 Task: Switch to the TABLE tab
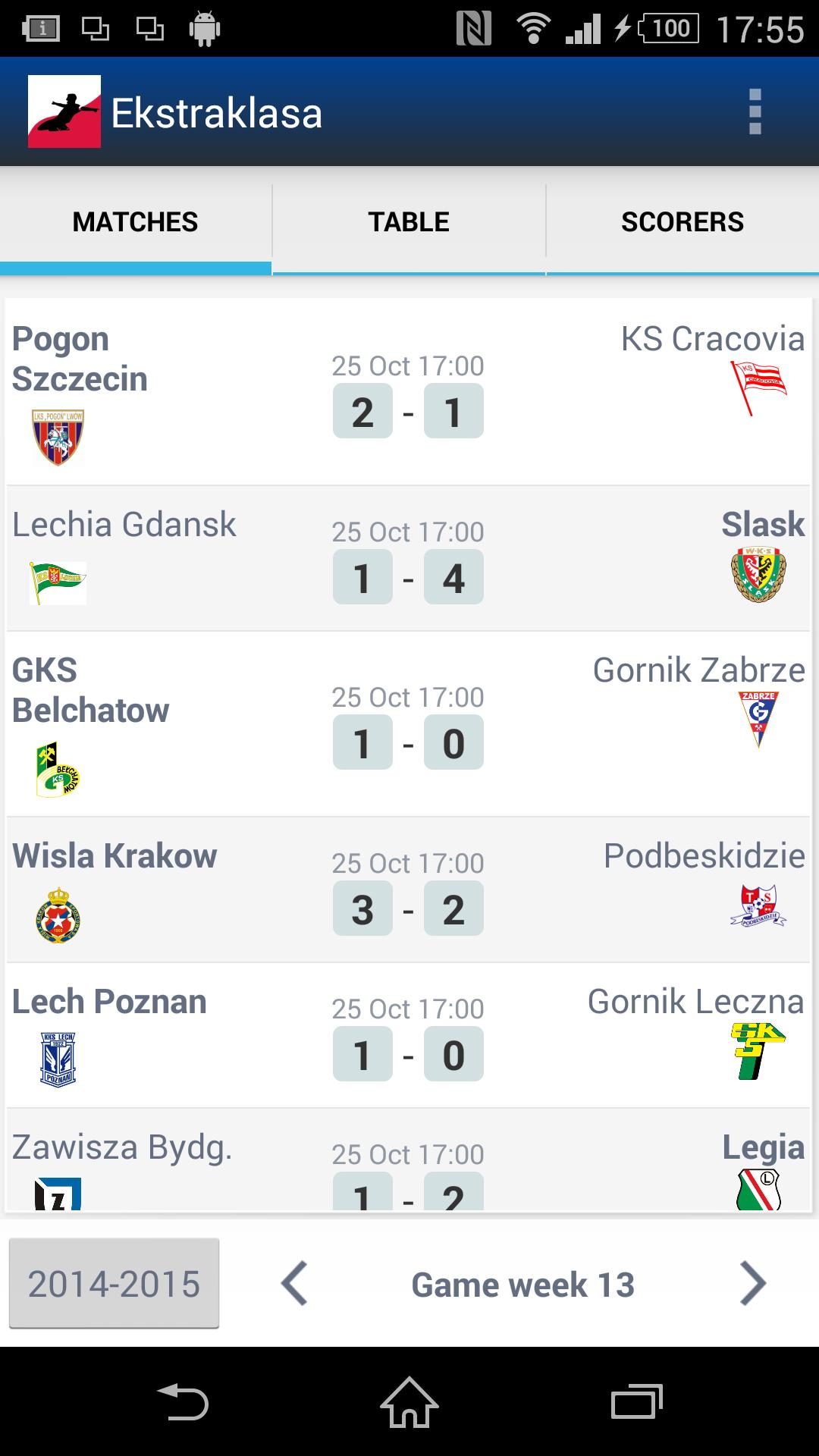pos(408,221)
